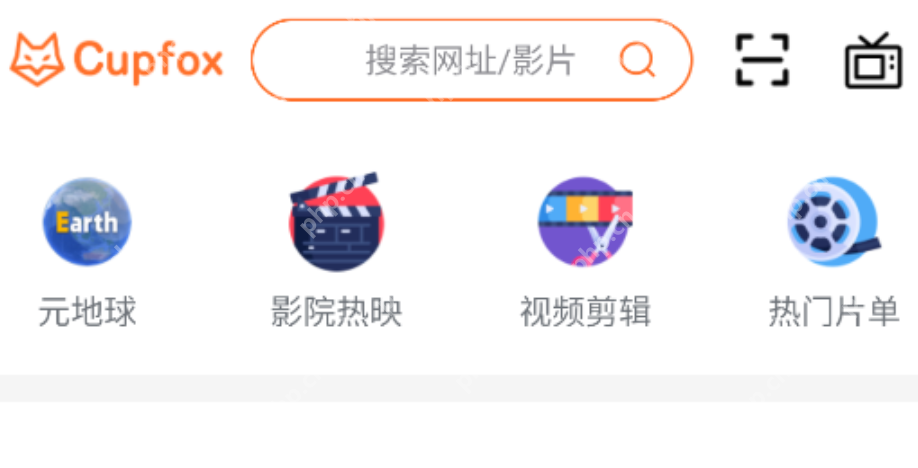Tap the orange magnifier search icon
This screenshot has height=468, width=918.
[x=637, y=60]
